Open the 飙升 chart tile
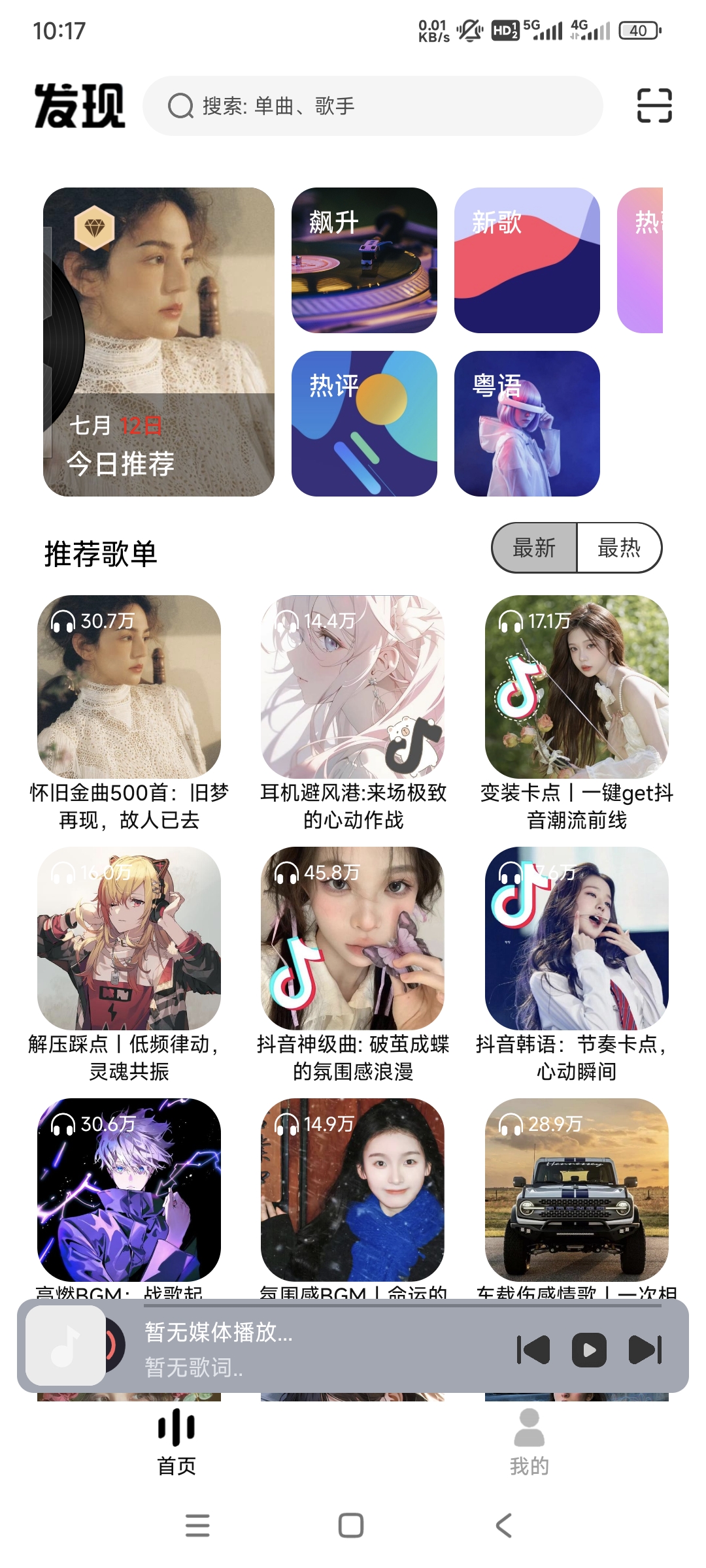 (364, 260)
